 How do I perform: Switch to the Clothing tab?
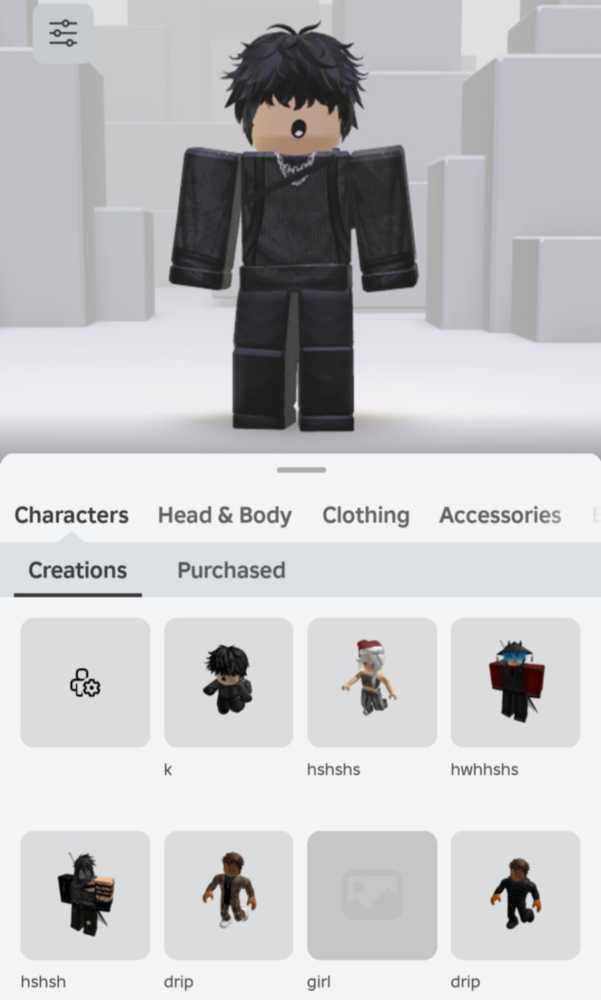tap(366, 515)
